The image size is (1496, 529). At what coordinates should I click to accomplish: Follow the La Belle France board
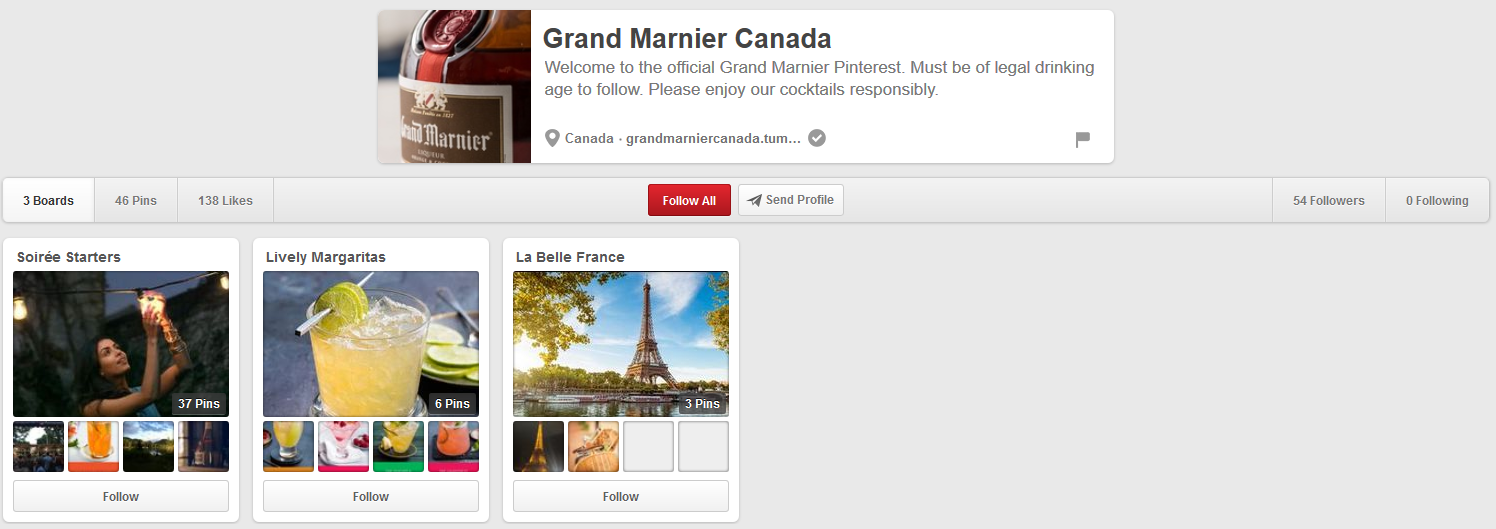[621, 496]
